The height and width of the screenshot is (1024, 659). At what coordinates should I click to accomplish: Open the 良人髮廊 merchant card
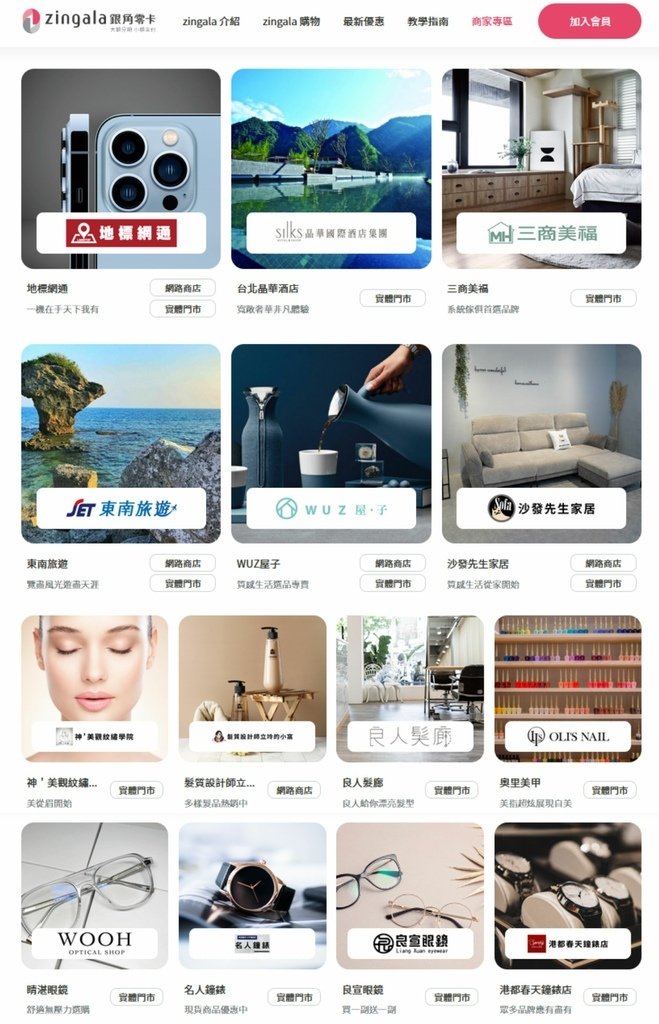click(410, 688)
